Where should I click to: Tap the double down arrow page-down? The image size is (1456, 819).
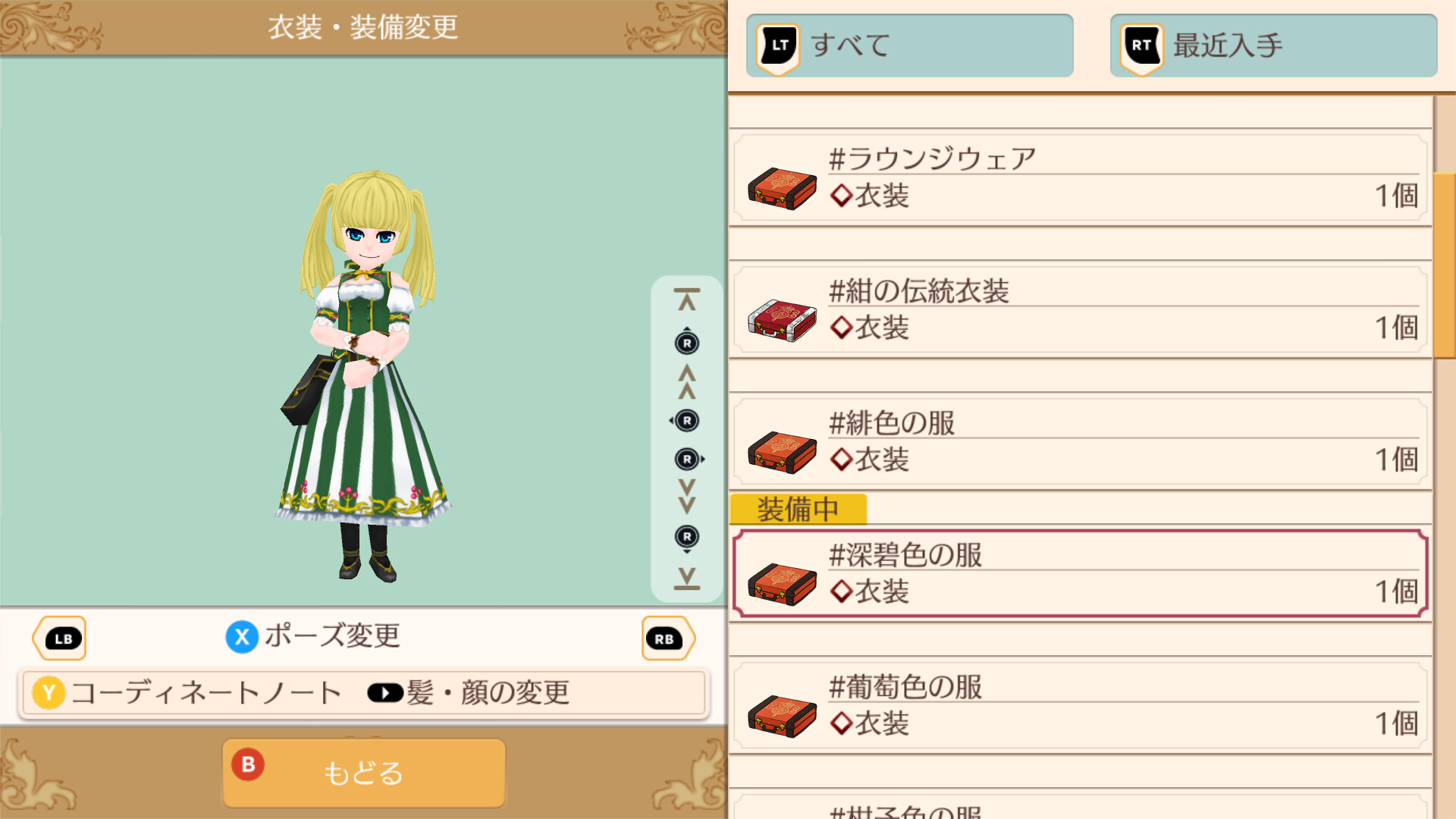[x=687, y=497]
